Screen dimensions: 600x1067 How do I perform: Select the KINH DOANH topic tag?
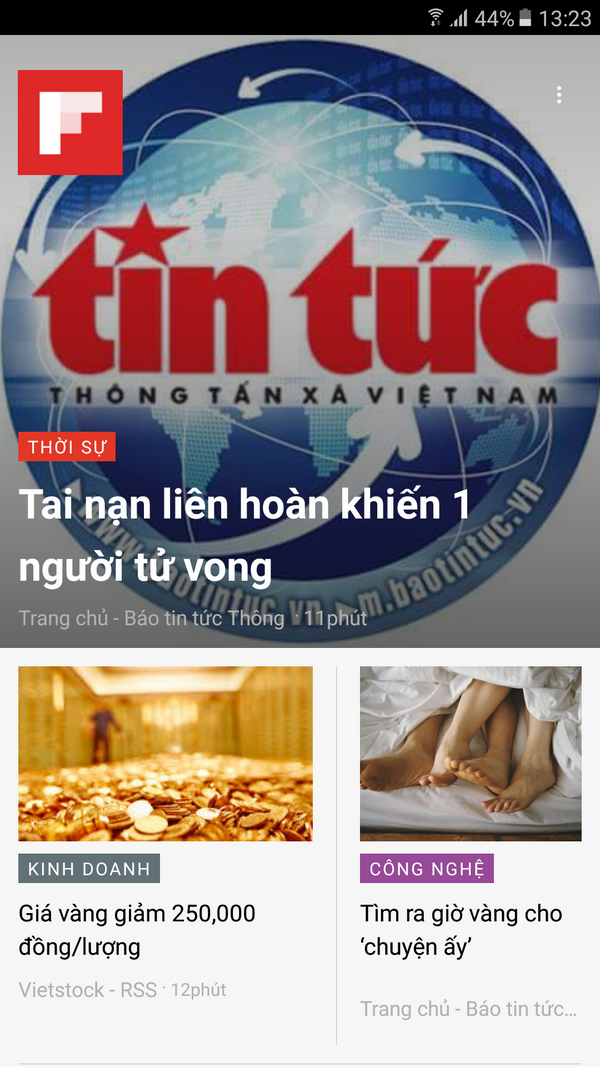pyautogui.click(x=89, y=868)
